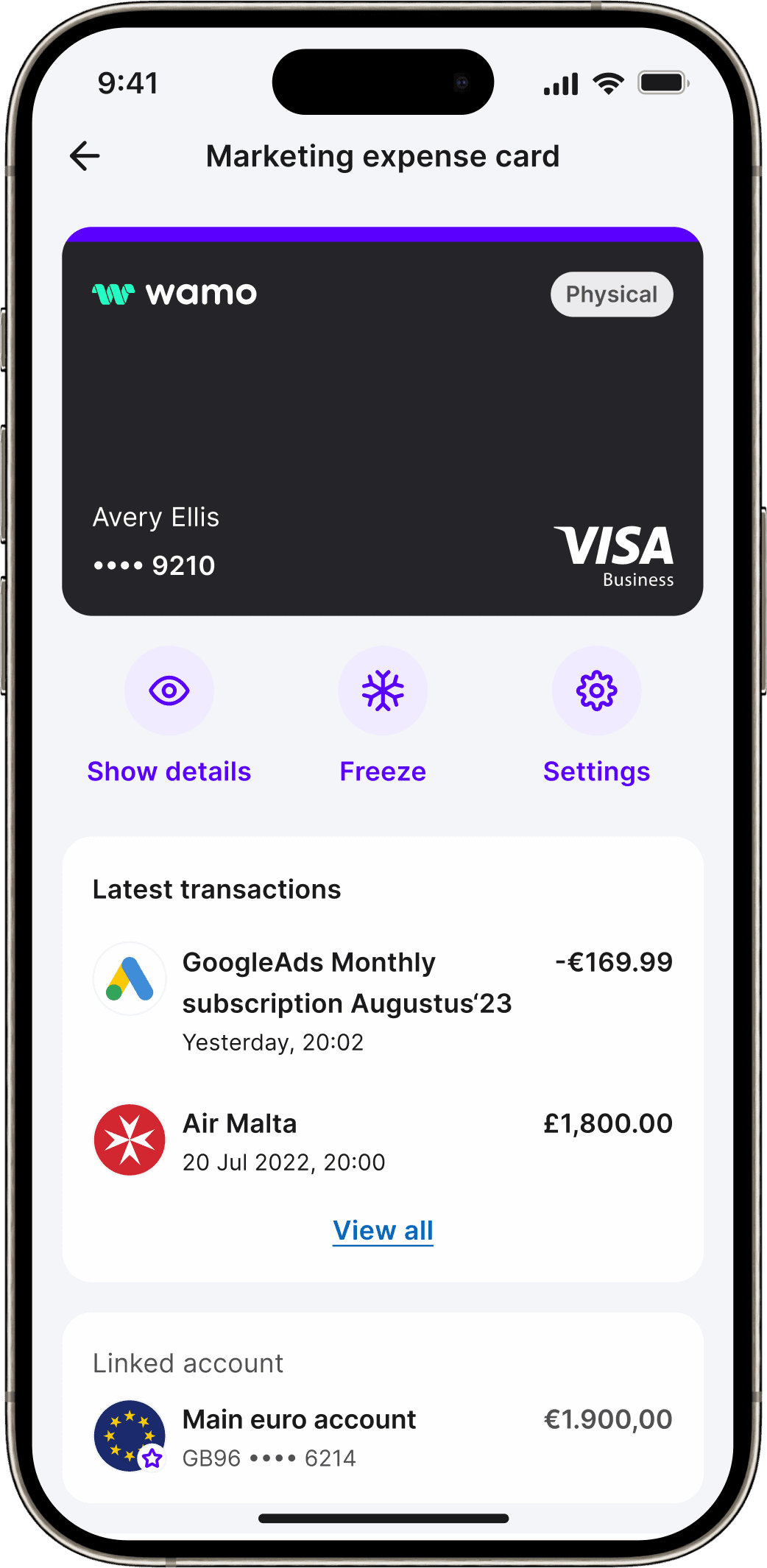Tap the GoogleAds transaction logo
This screenshot has height=1568, width=767.
tap(130, 978)
